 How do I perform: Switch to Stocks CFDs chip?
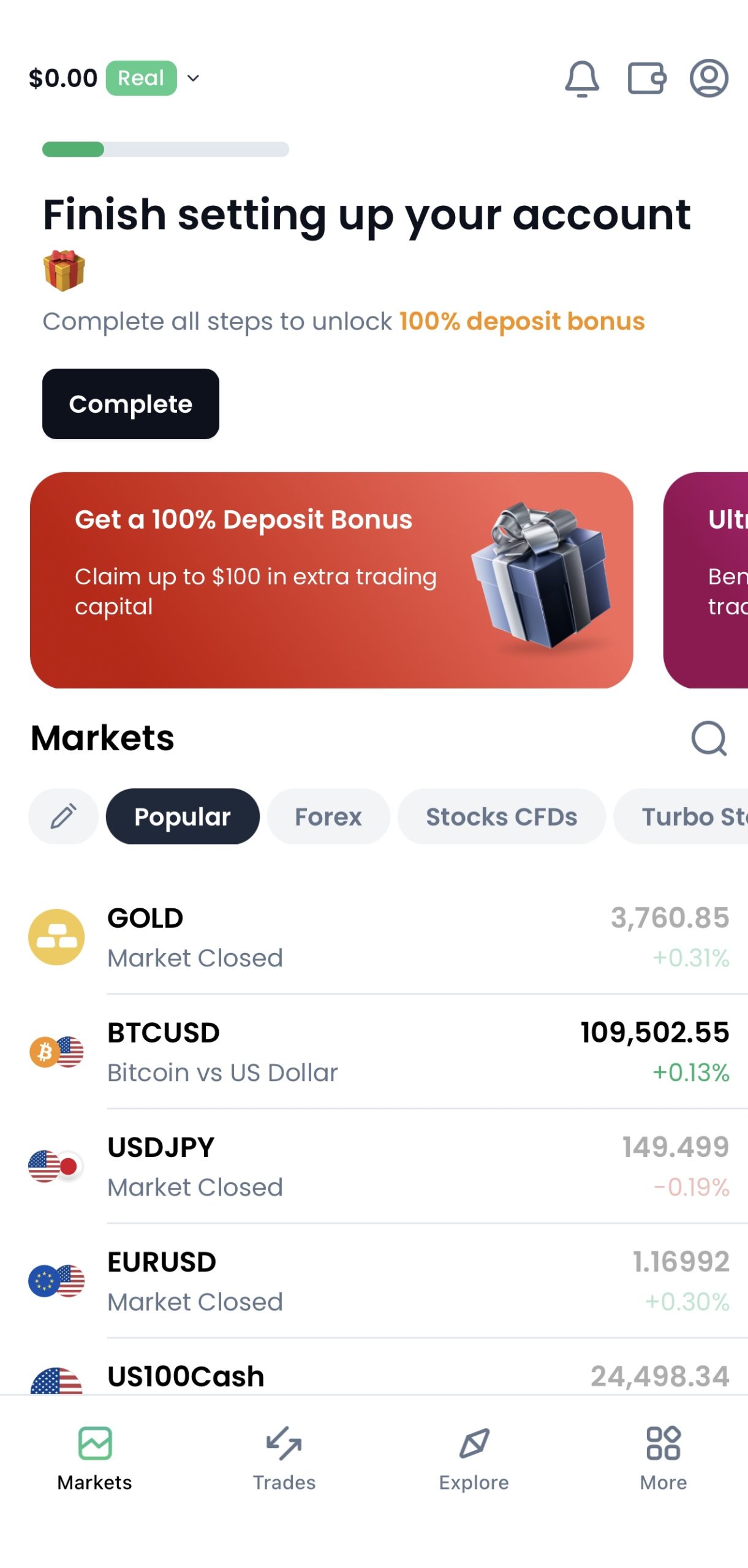501,816
